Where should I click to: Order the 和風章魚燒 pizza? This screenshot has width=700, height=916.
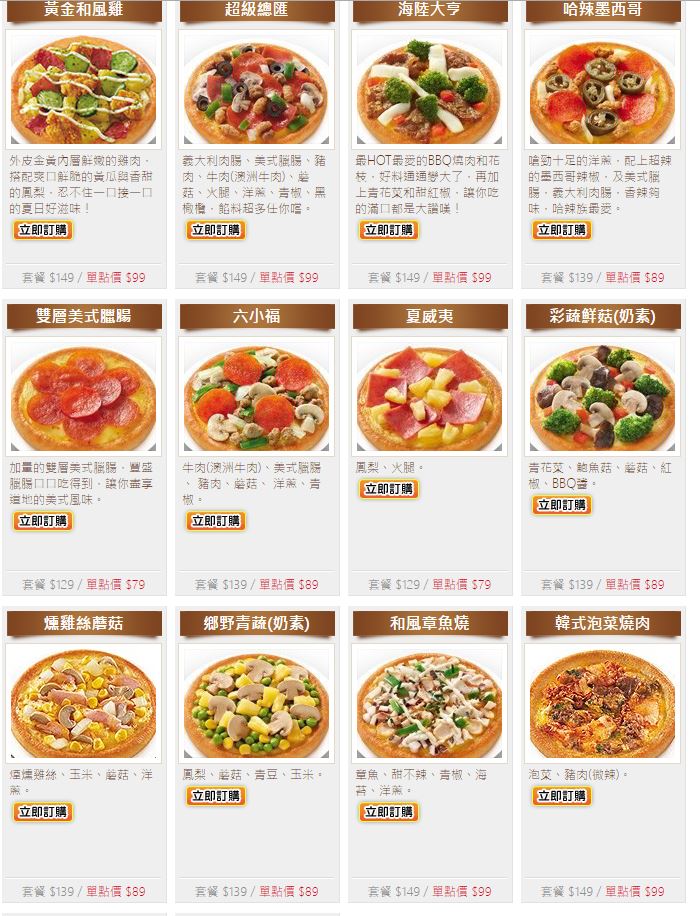click(390, 812)
